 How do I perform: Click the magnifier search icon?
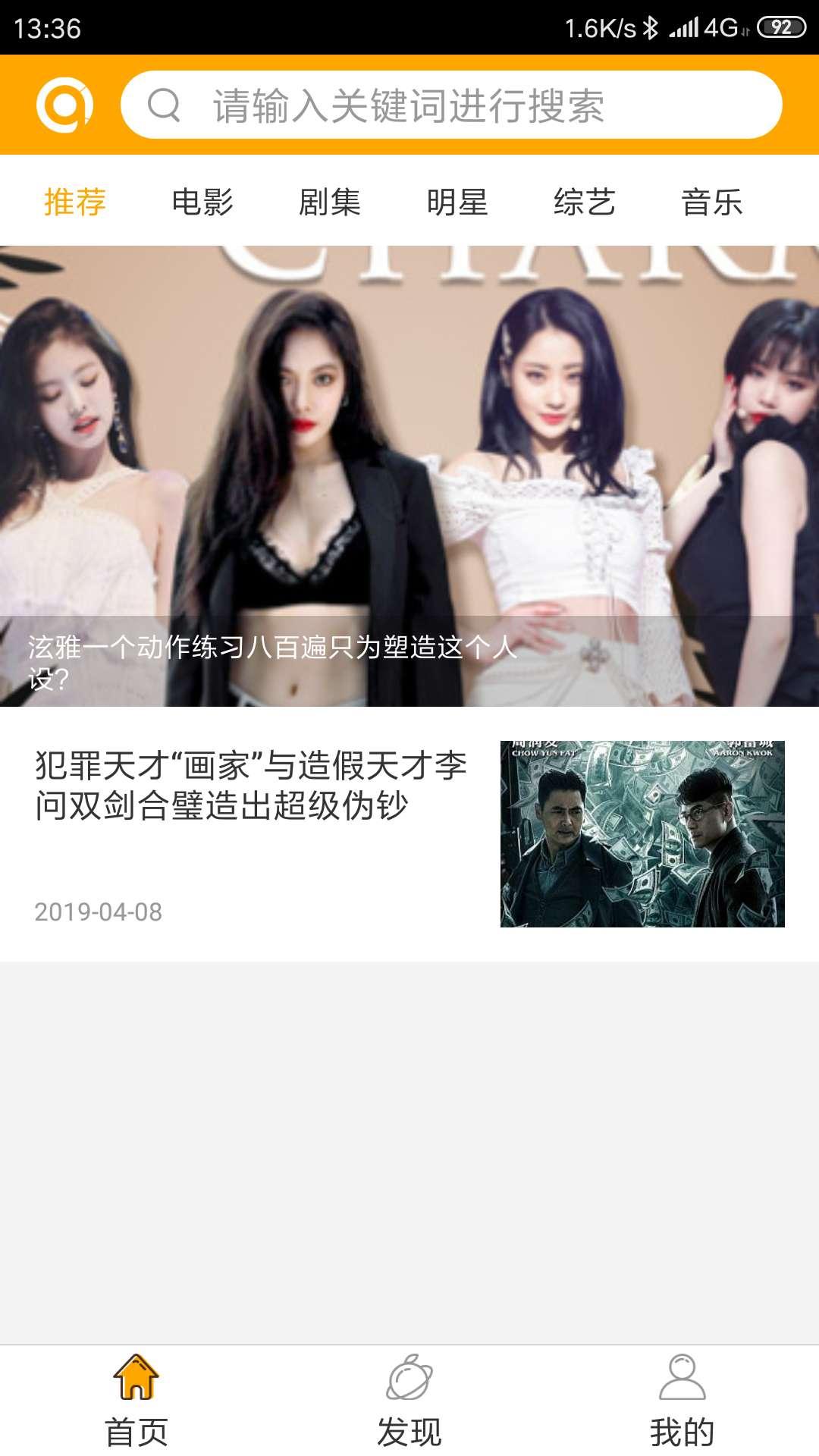163,105
